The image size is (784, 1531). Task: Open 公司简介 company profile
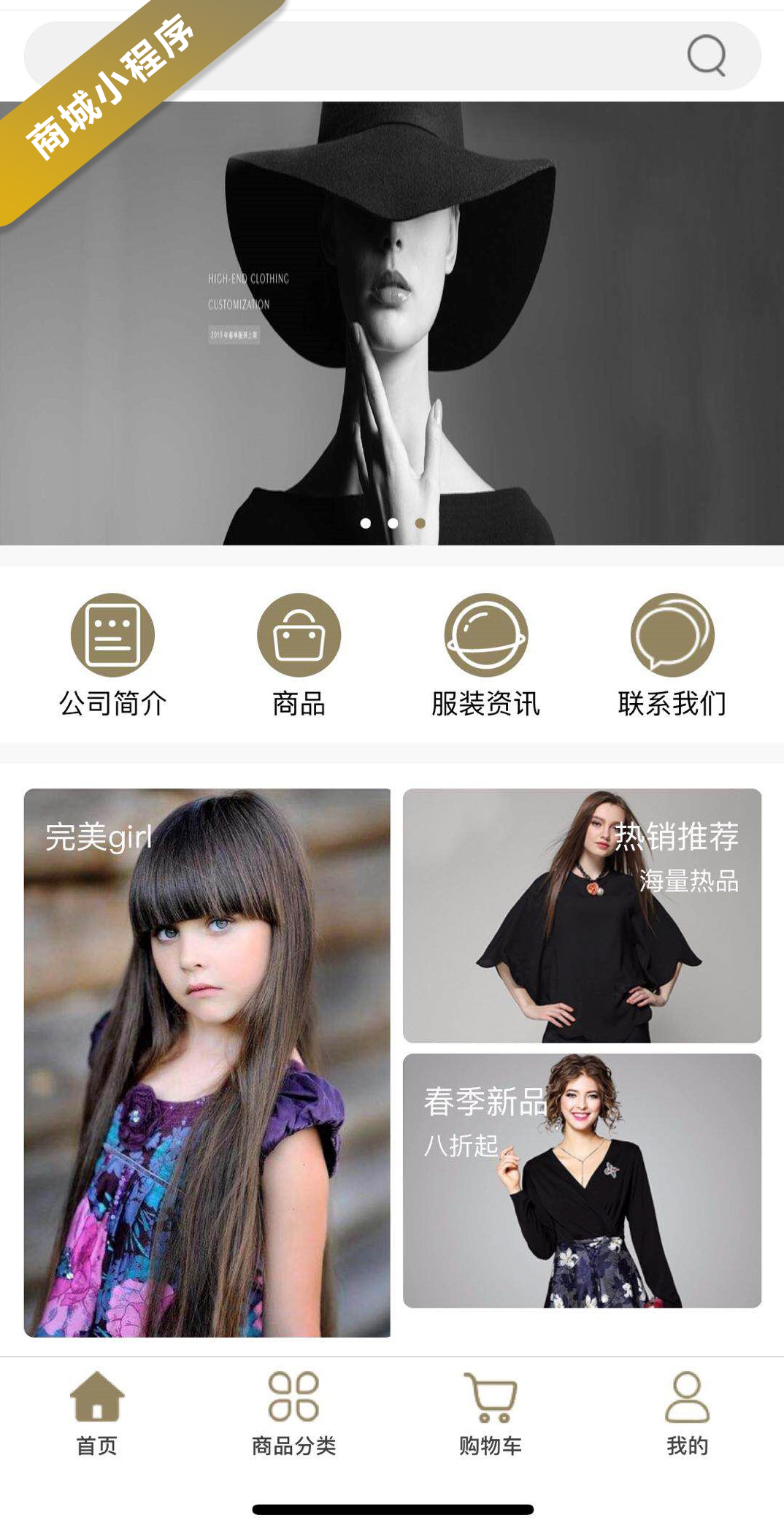tap(112, 653)
